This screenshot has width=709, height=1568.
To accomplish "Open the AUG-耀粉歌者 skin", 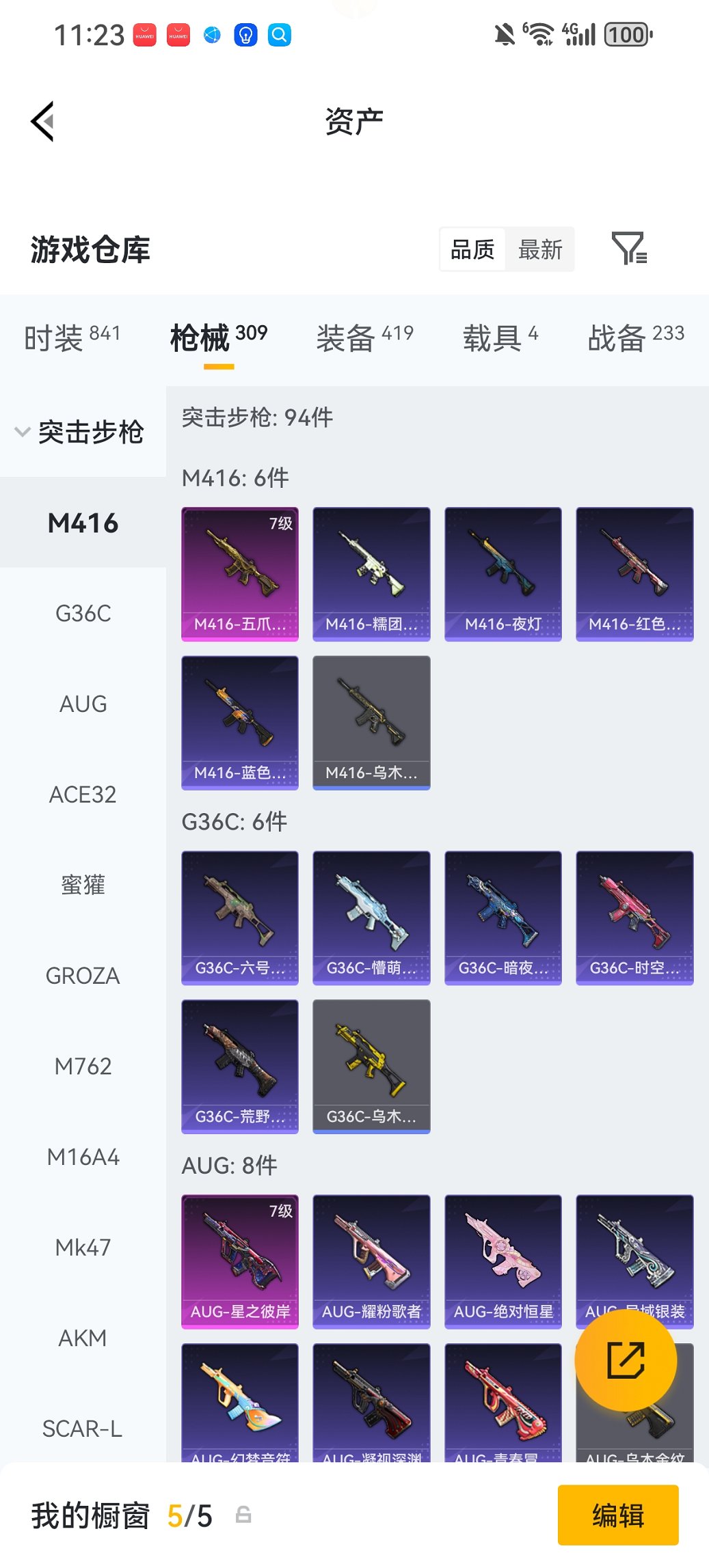I will 371,1261.
